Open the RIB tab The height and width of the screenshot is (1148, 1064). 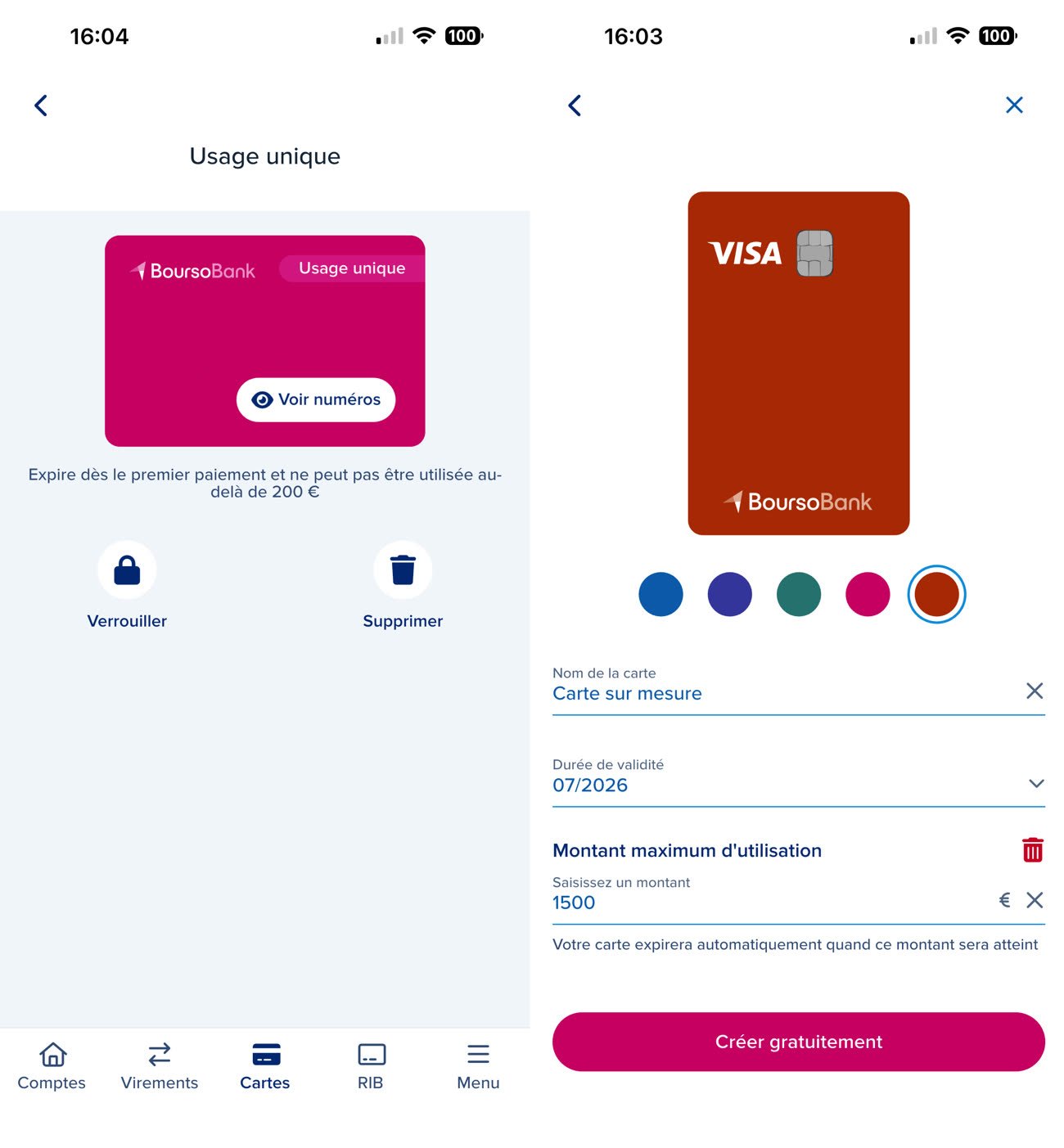pos(371,1065)
